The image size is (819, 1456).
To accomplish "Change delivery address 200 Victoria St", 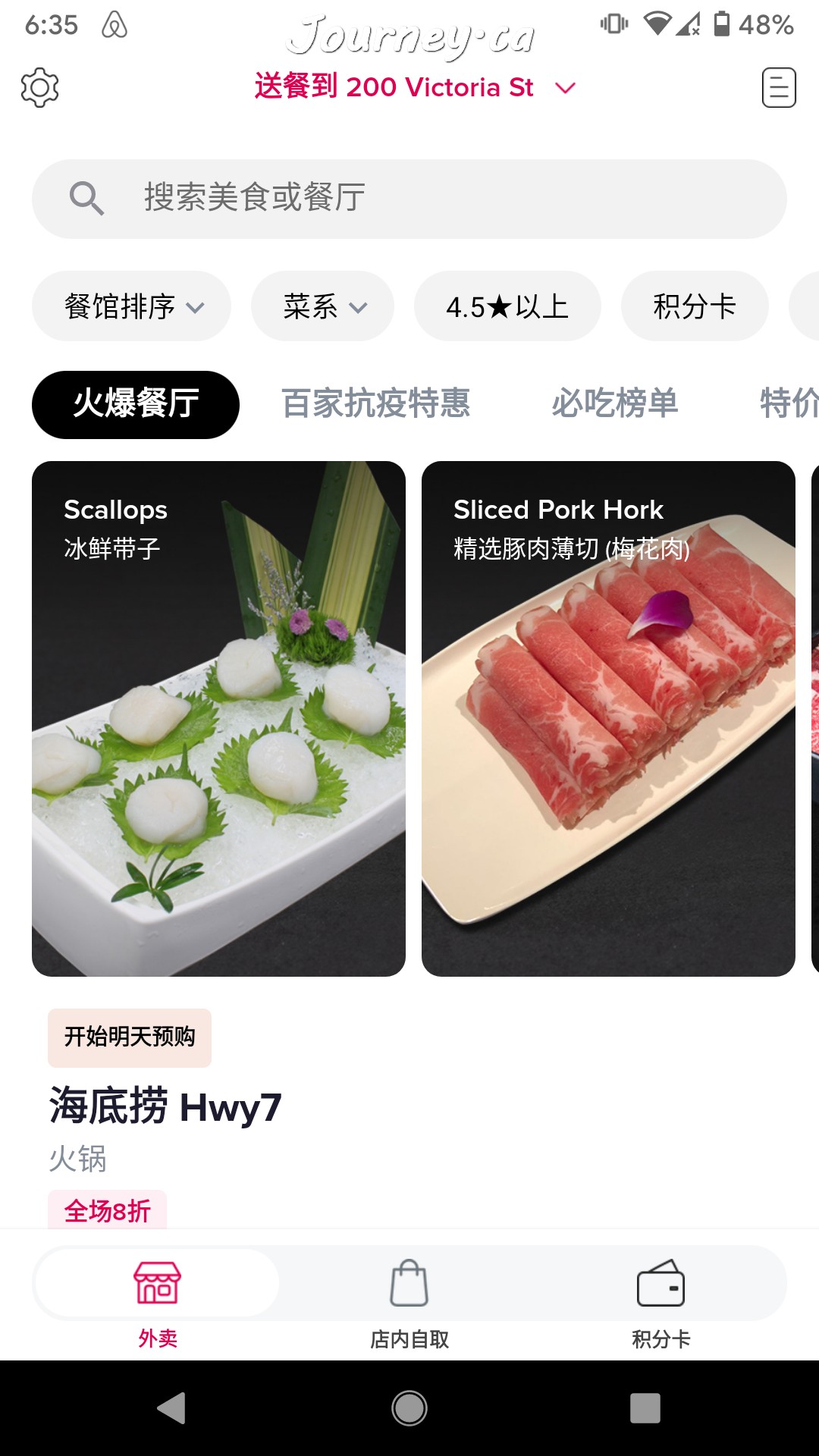I will pyautogui.click(x=414, y=87).
